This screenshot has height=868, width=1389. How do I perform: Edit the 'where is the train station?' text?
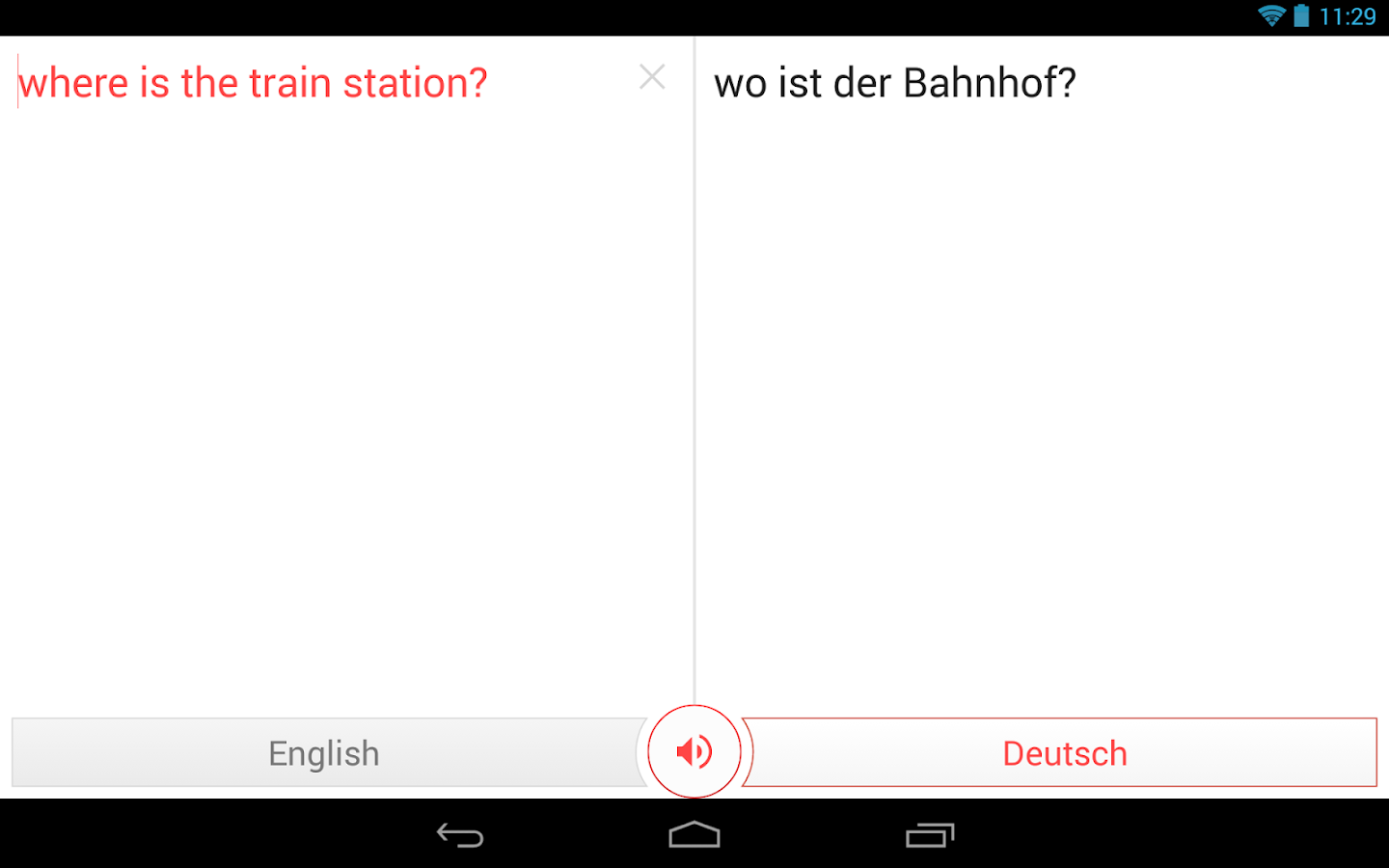pos(253,83)
